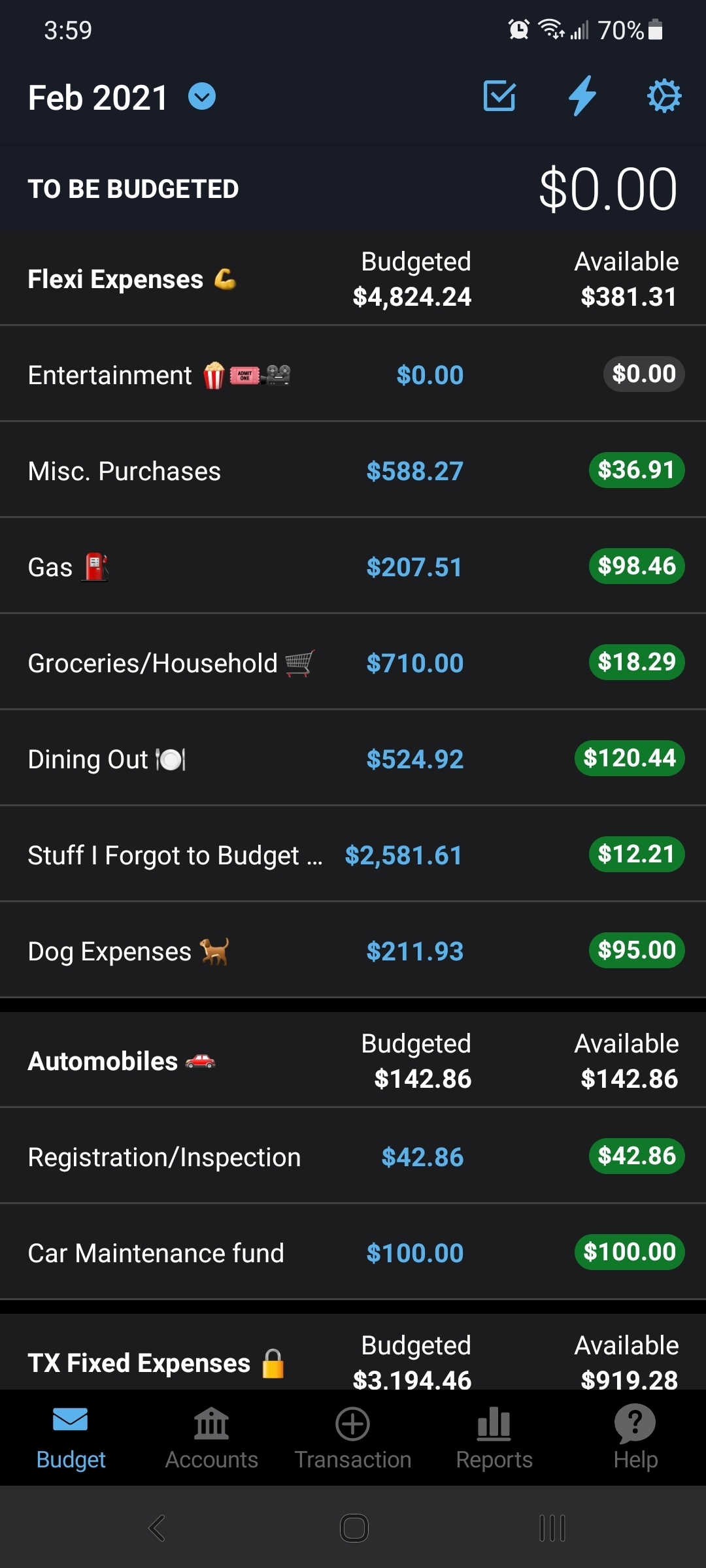Tap the checkmark edit icon
The height and width of the screenshot is (1568, 706).
pyautogui.click(x=499, y=96)
